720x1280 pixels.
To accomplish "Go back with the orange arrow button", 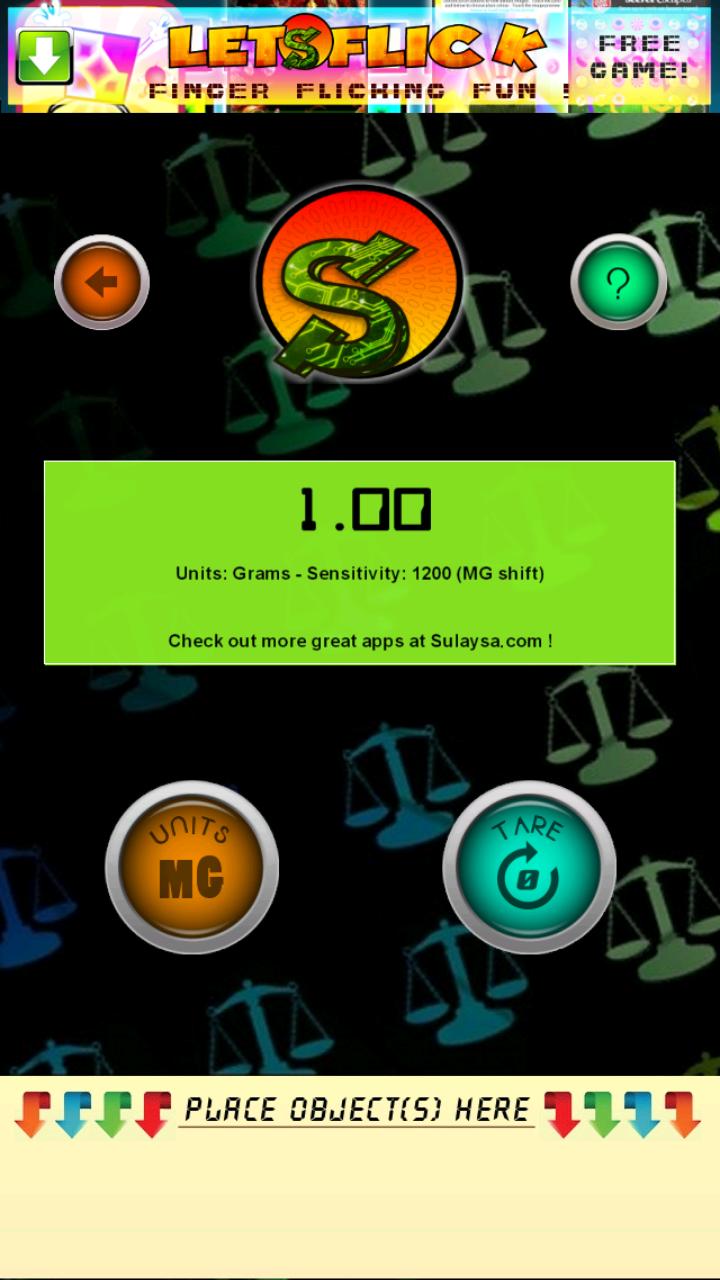I will tap(101, 283).
